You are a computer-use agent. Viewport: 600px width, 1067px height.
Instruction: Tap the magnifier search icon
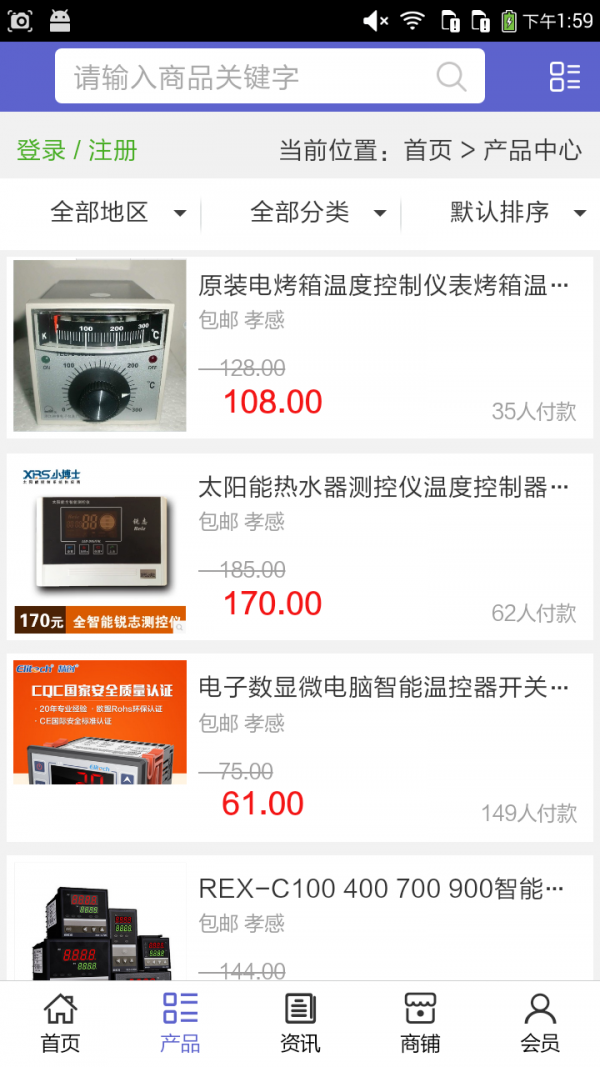(451, 77)
